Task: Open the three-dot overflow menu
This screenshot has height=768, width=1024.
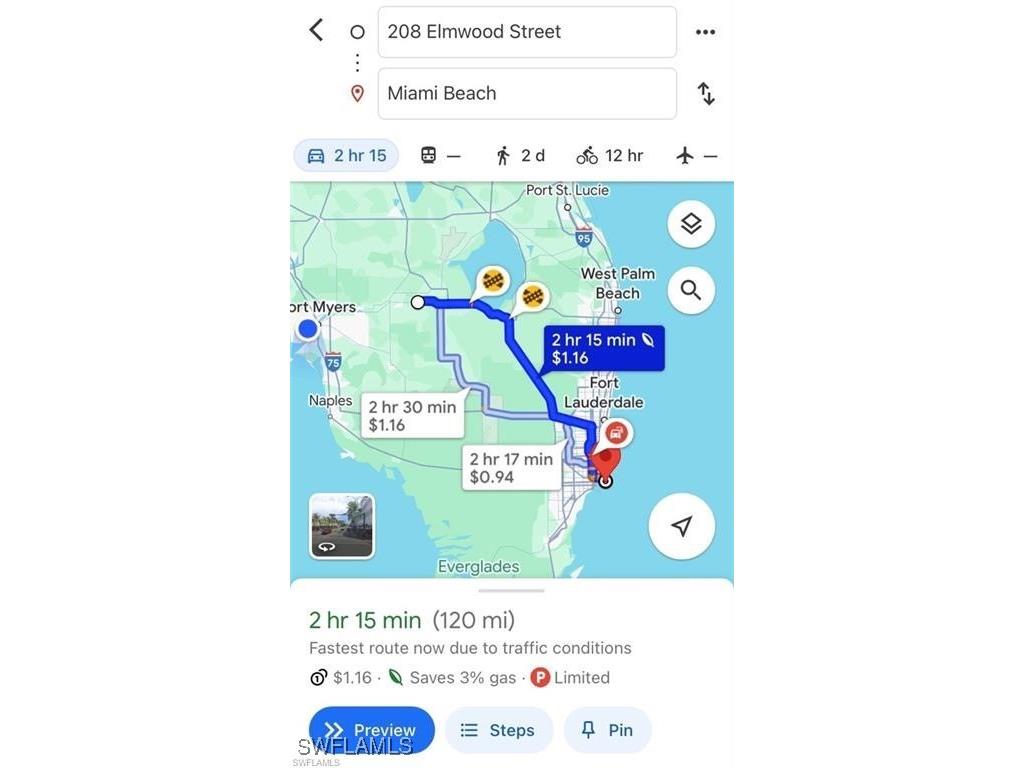Action: click(x=705, y=32)
